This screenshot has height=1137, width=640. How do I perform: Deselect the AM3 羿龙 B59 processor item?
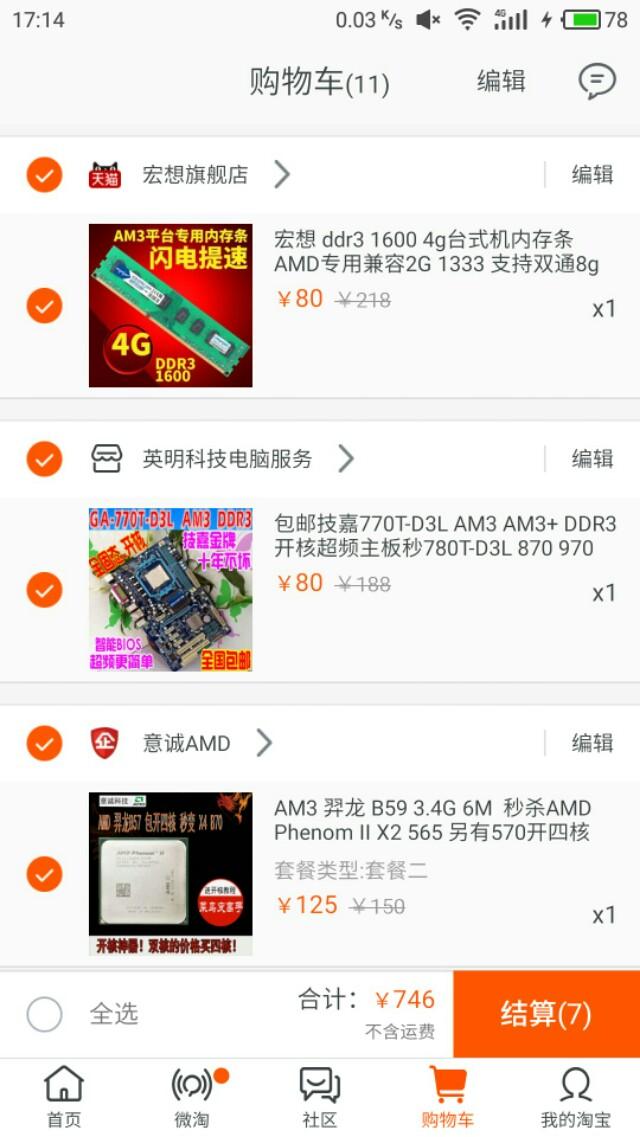click(44, 874)
